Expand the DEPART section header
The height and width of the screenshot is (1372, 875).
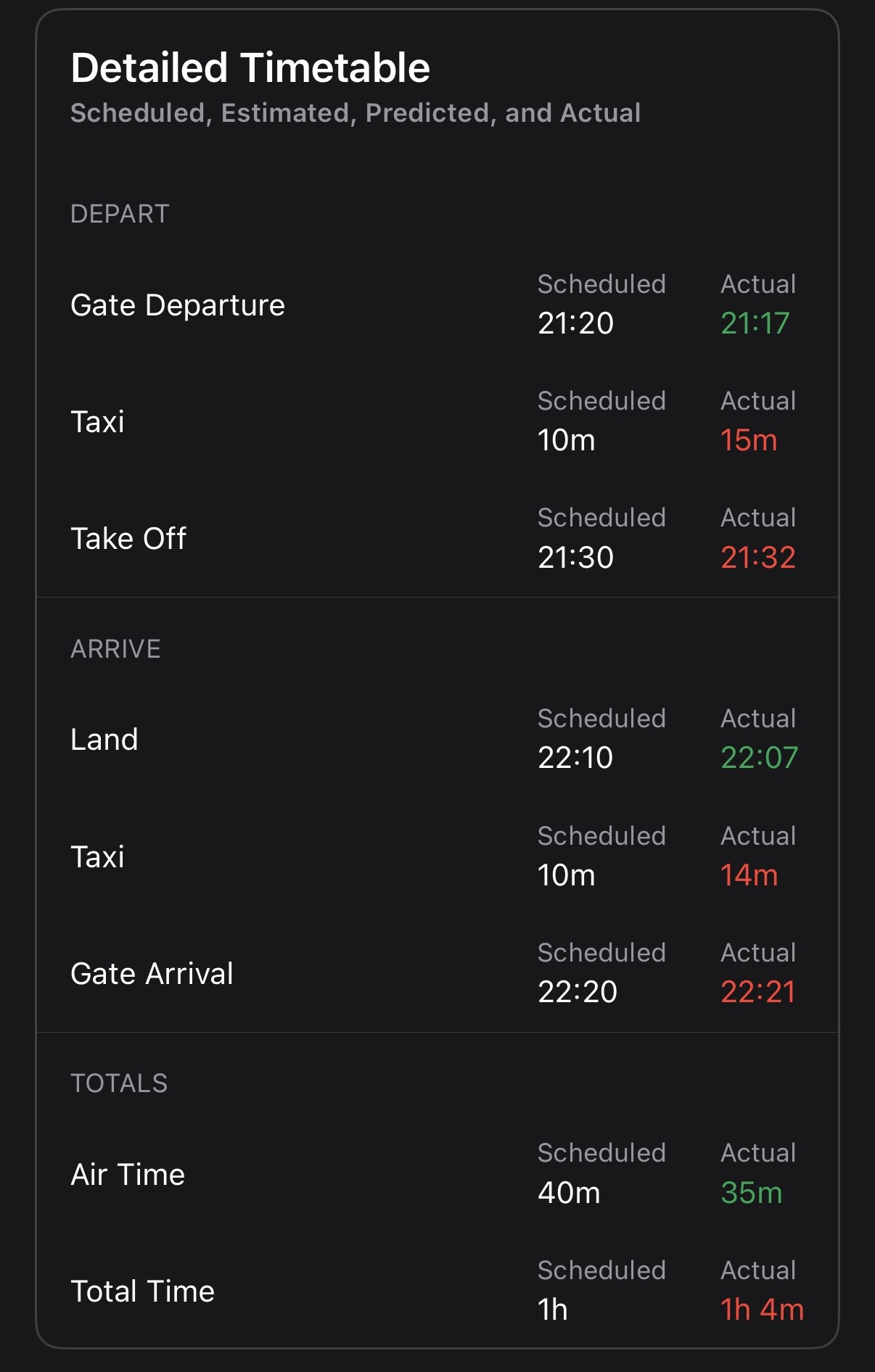coord(119,214)
